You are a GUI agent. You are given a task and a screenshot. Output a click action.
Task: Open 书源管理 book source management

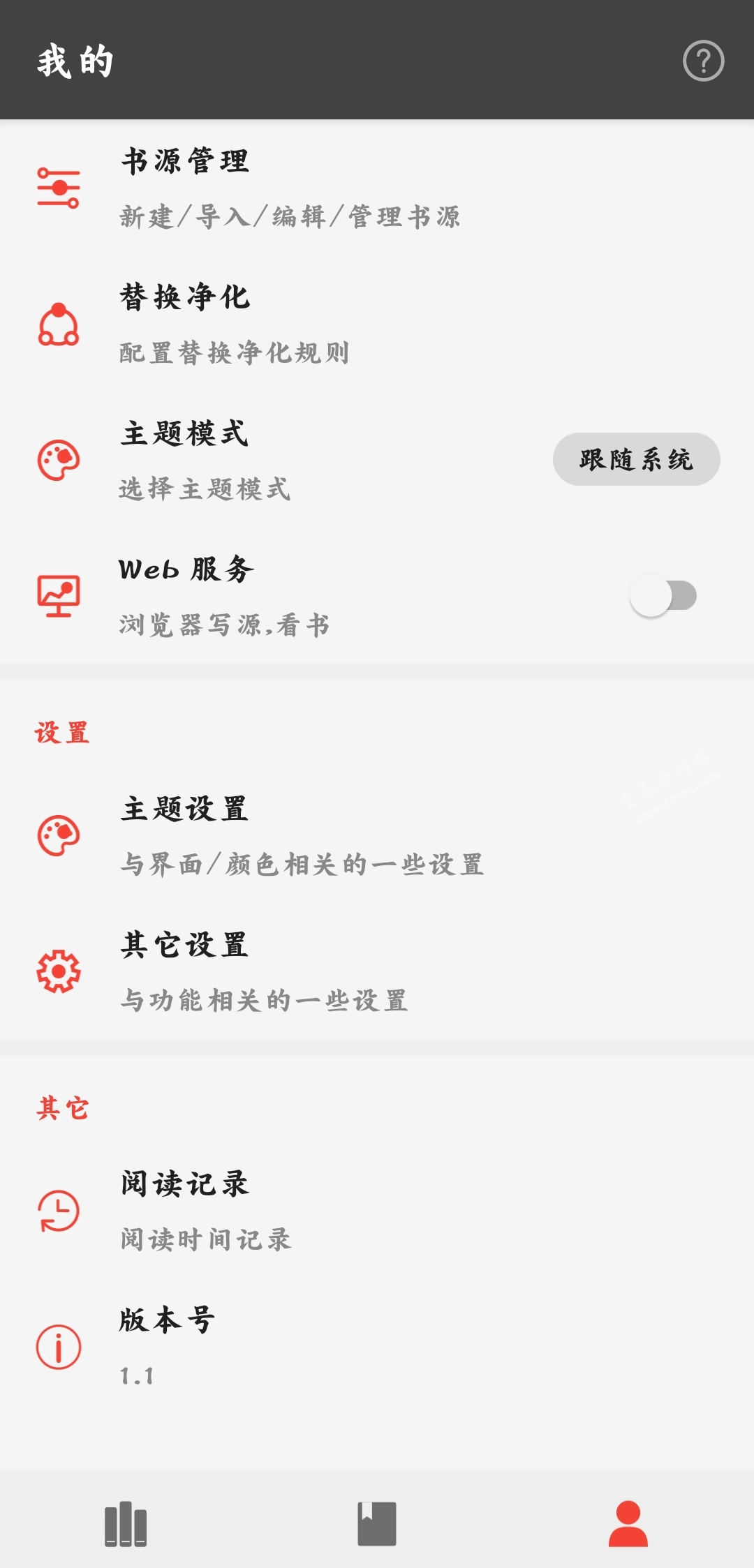point(377,188)
